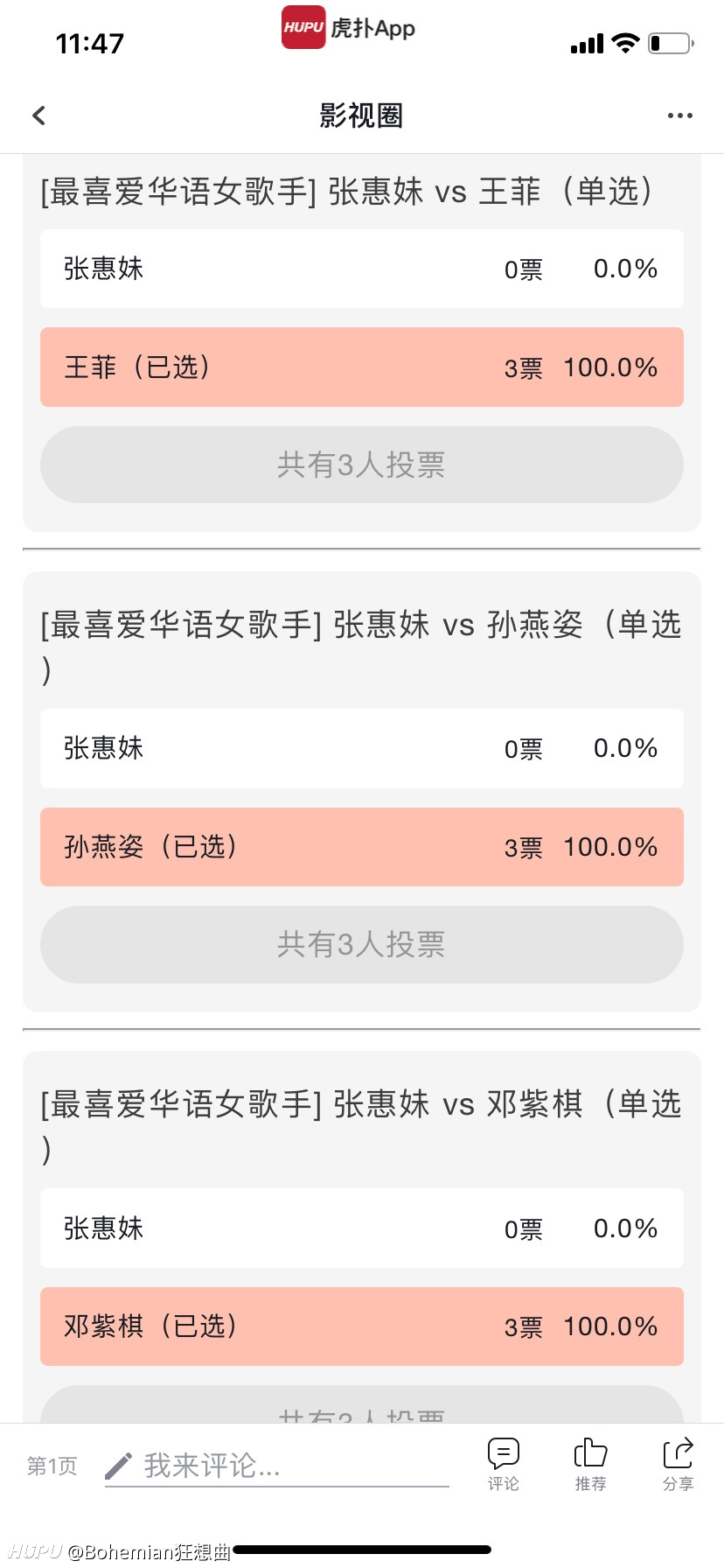Tap the 王菲（已选）option
724x1568 pixels.
(x=362, y=367)
